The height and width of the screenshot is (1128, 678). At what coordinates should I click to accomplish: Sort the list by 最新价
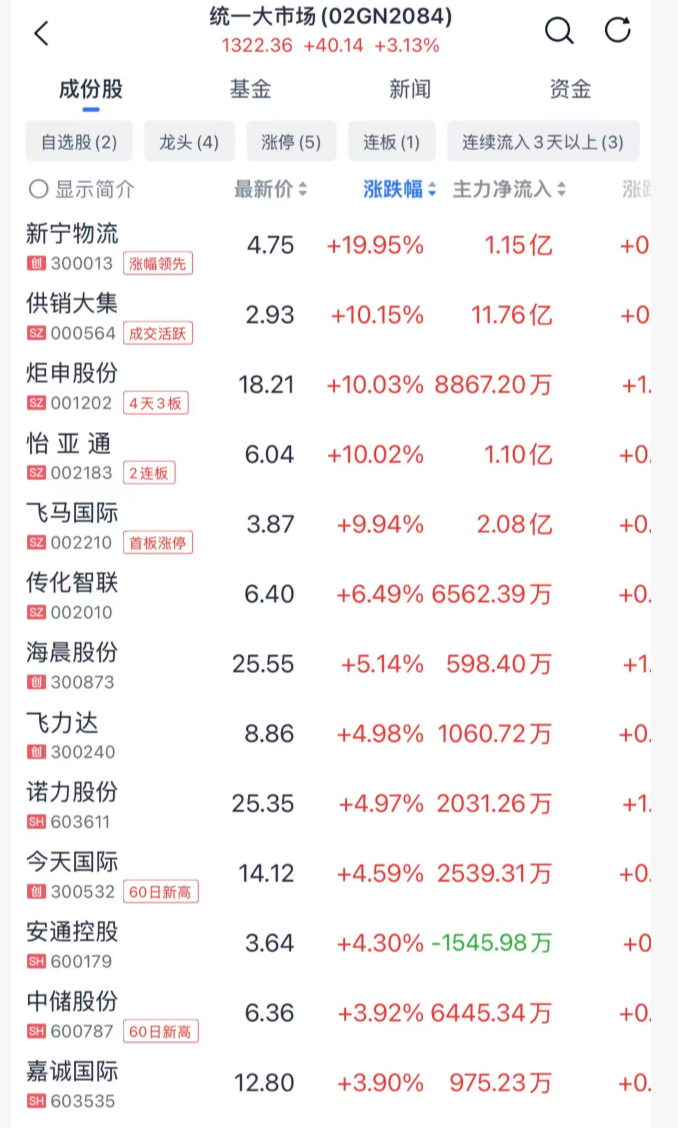click(270, 189)
